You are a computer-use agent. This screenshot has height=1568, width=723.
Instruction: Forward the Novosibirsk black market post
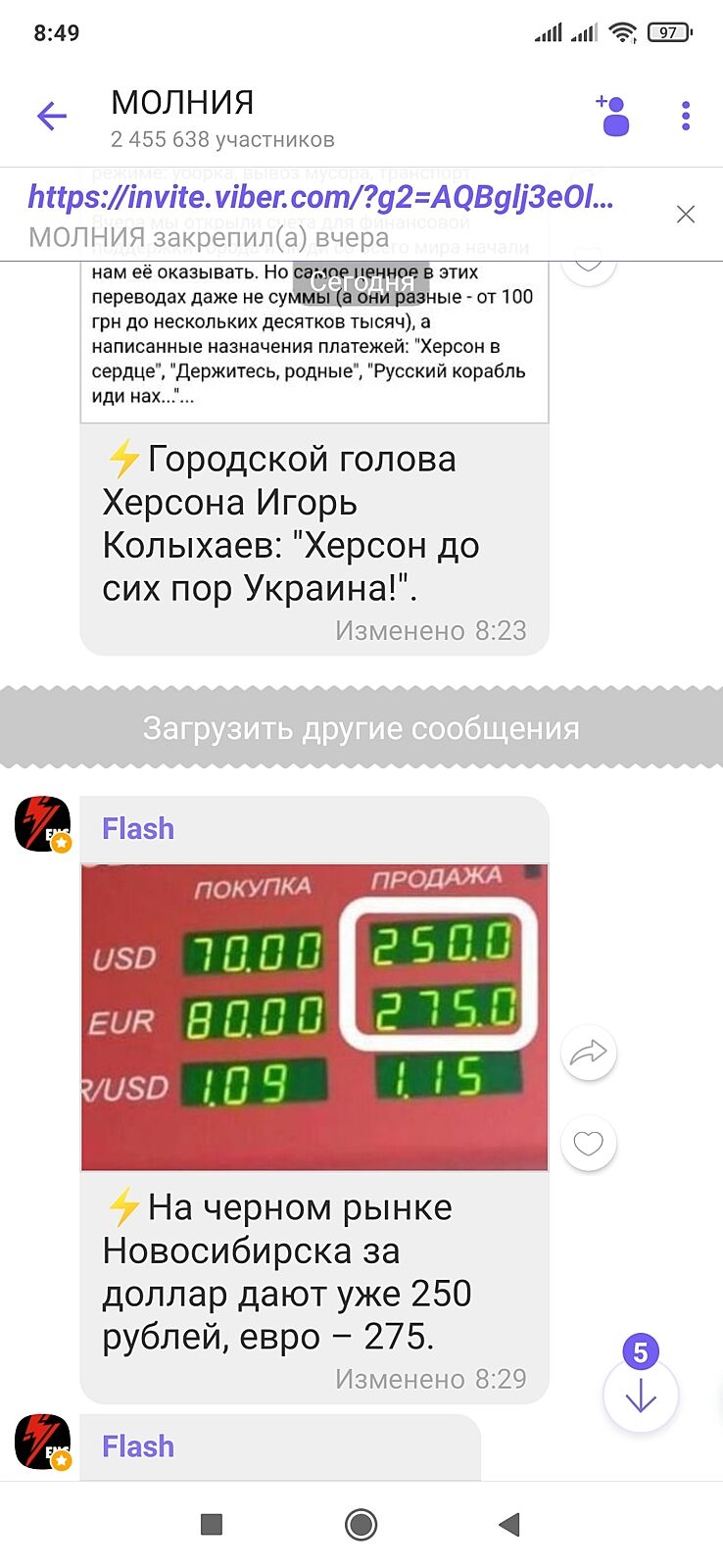(x=589, y=1053)
